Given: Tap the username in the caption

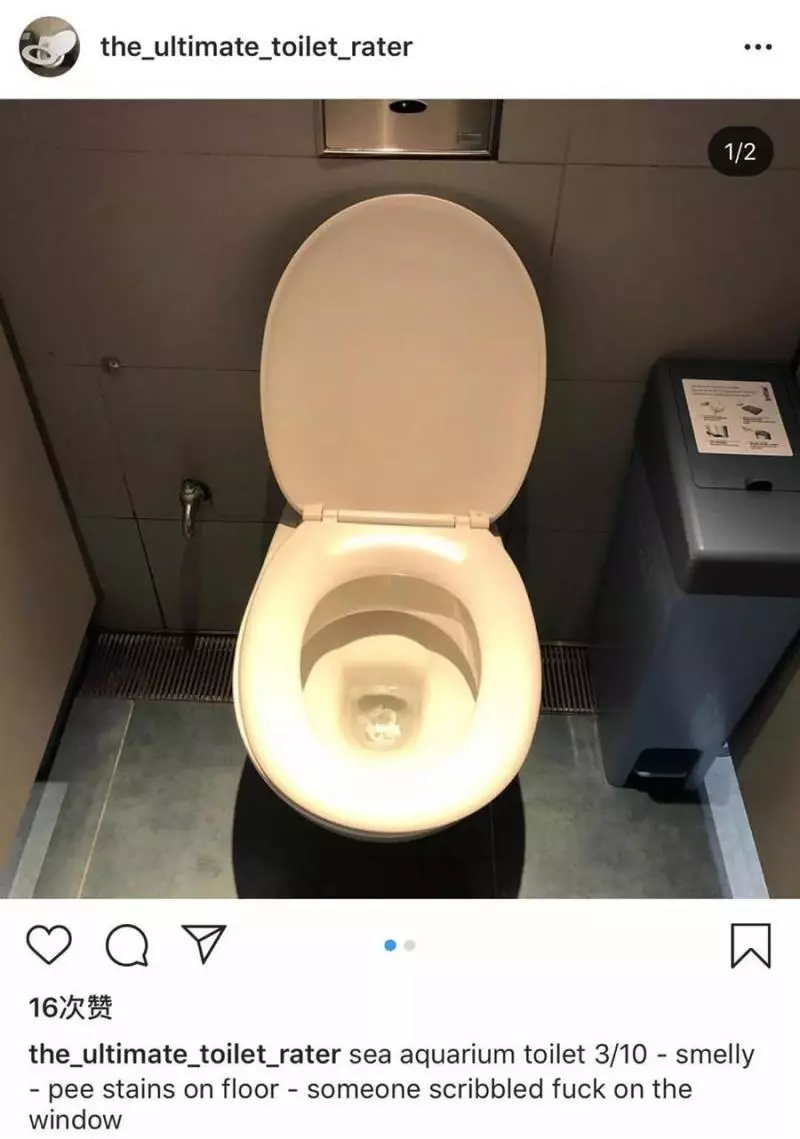Looking at the screenshot, I should pos(185,1054).
